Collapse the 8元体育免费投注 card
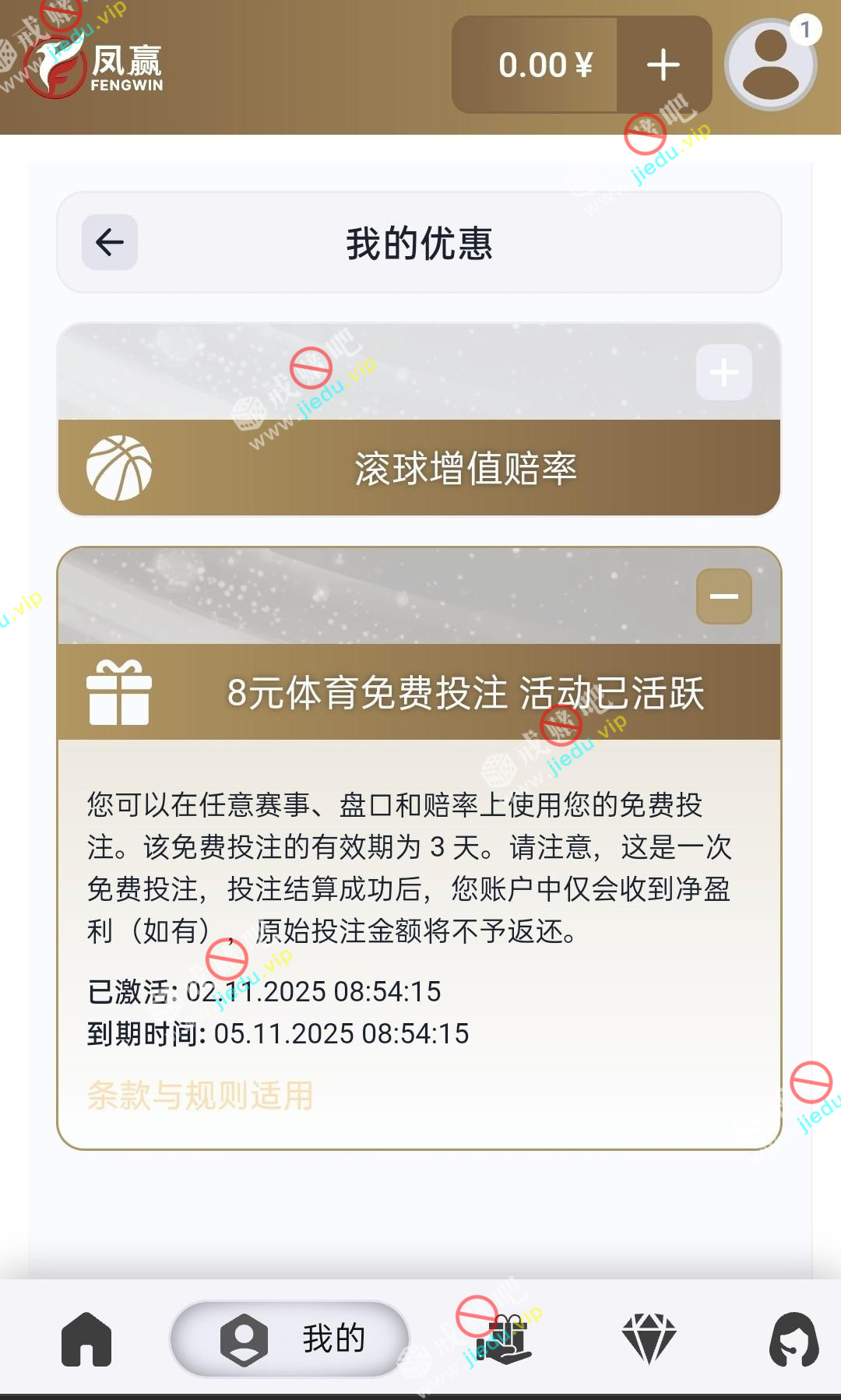 tap(723, 596)
